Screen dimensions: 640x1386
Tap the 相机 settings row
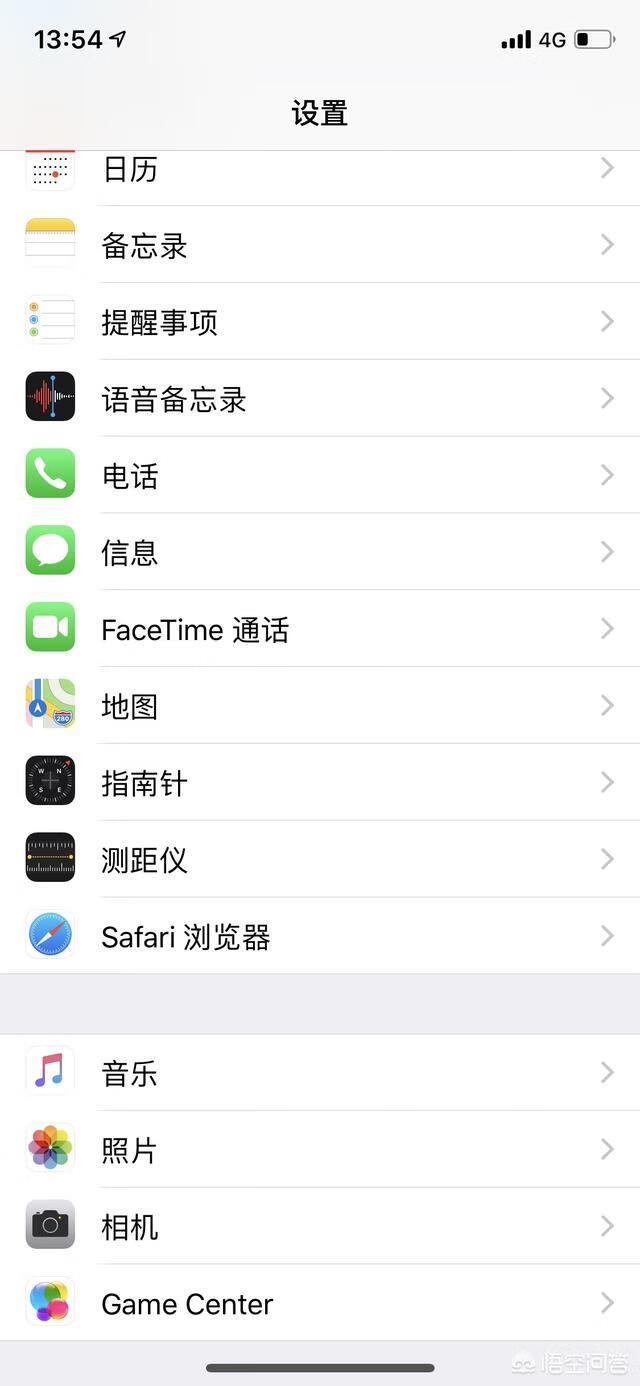pyautogui.click(x=320, y=1227)
